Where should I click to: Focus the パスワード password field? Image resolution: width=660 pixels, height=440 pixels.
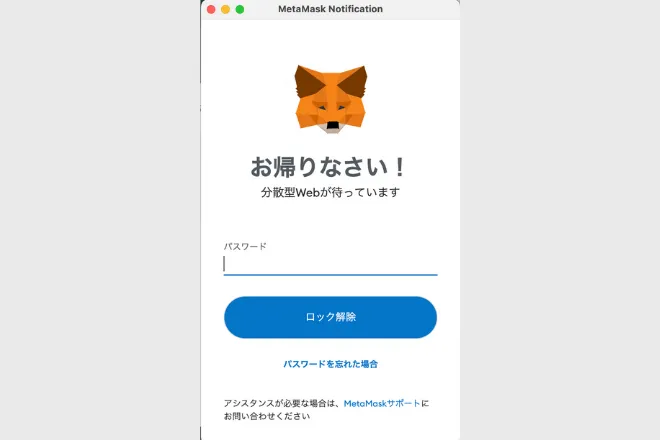(330, 264)
